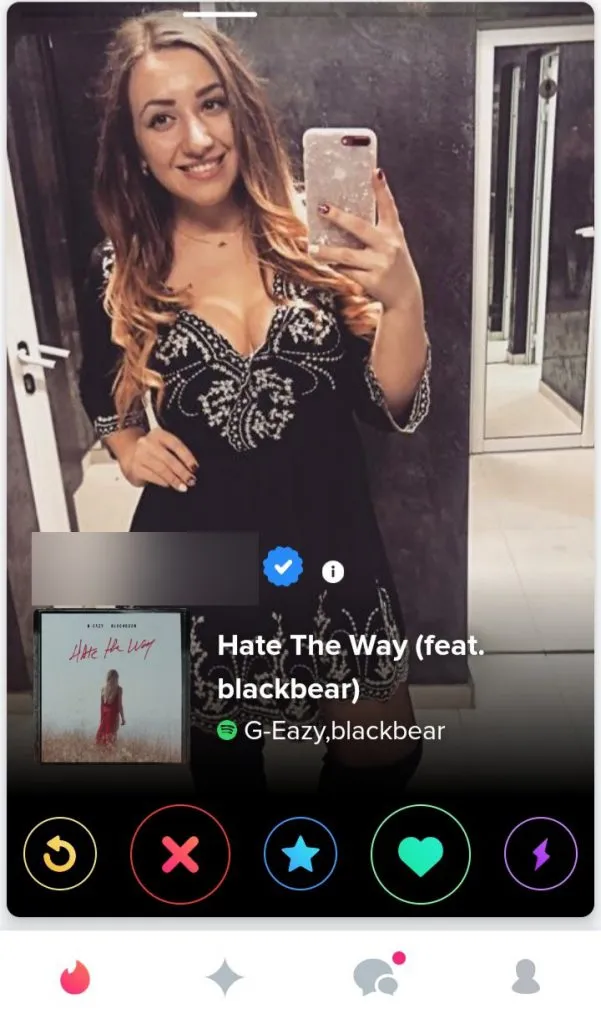
Task: Open profile details via info icon
Action: pos(332,571)
